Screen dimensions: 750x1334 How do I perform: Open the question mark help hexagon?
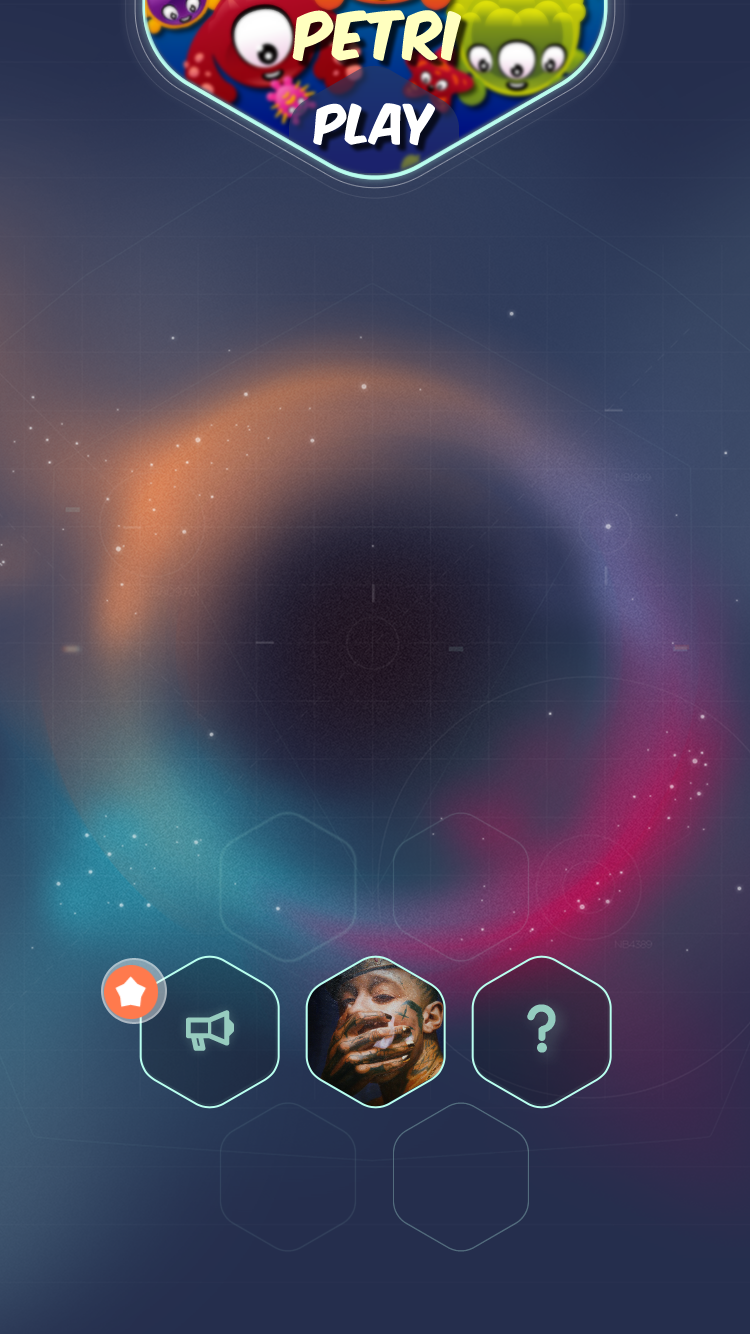tap(541, 1031)
